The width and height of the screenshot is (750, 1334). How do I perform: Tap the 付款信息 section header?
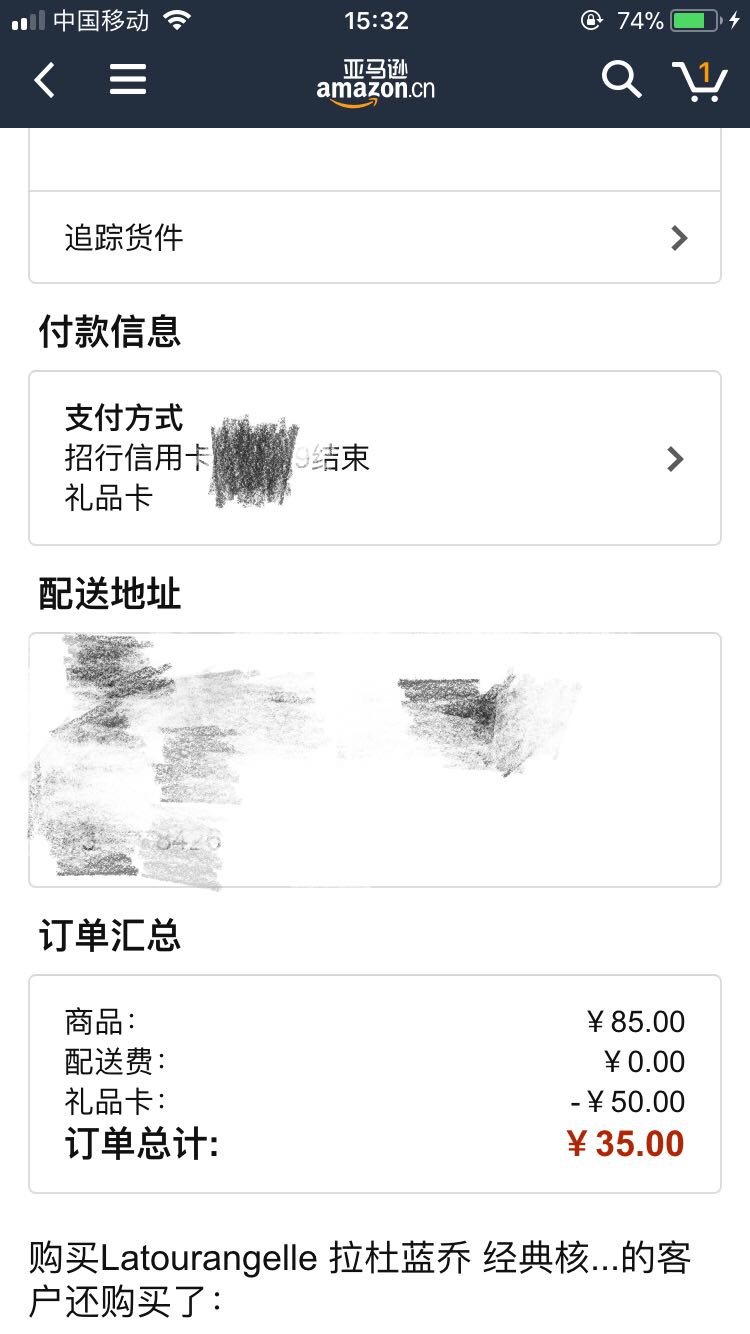108,333
